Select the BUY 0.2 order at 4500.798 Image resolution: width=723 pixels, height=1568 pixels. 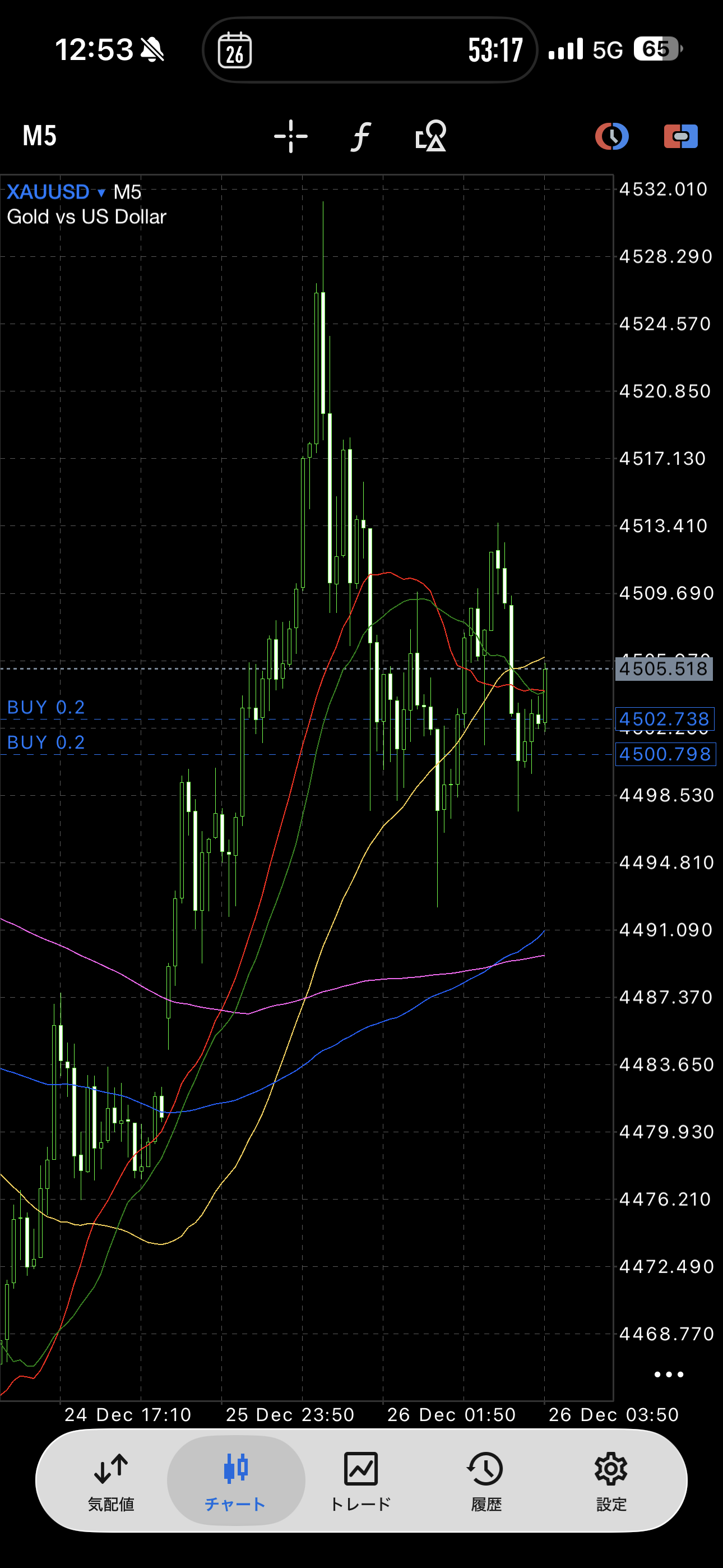pyautogui.click(x=47, y=743)
